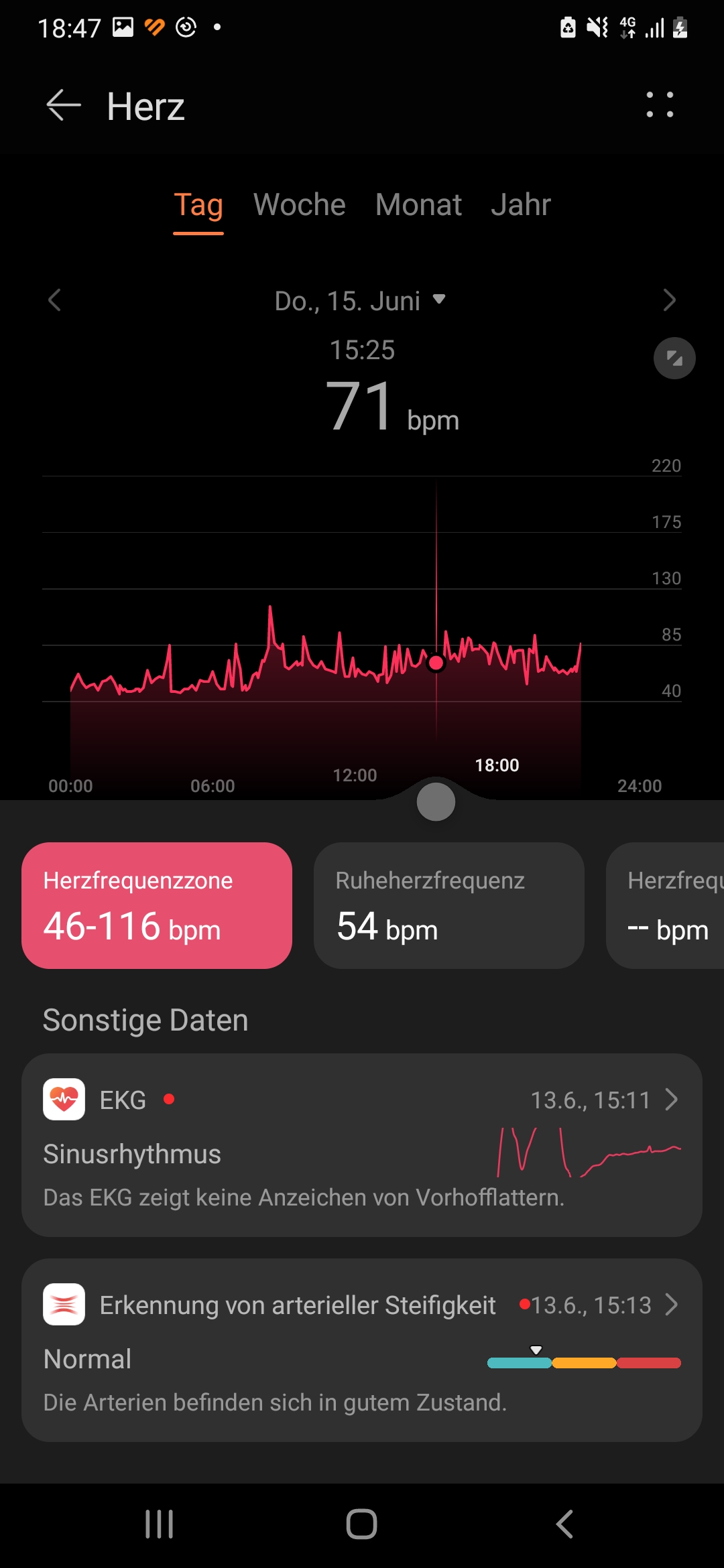Select the Herzfrequenzzone card
This screenshot has width=724, height=1568.
tap(157, 905)
